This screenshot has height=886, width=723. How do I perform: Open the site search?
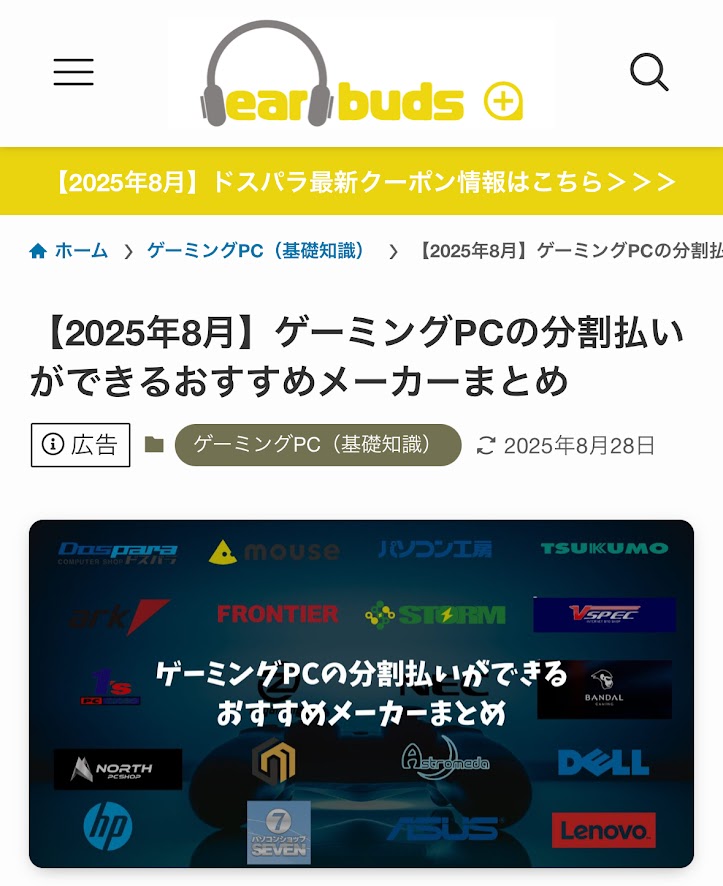point(649,72)
